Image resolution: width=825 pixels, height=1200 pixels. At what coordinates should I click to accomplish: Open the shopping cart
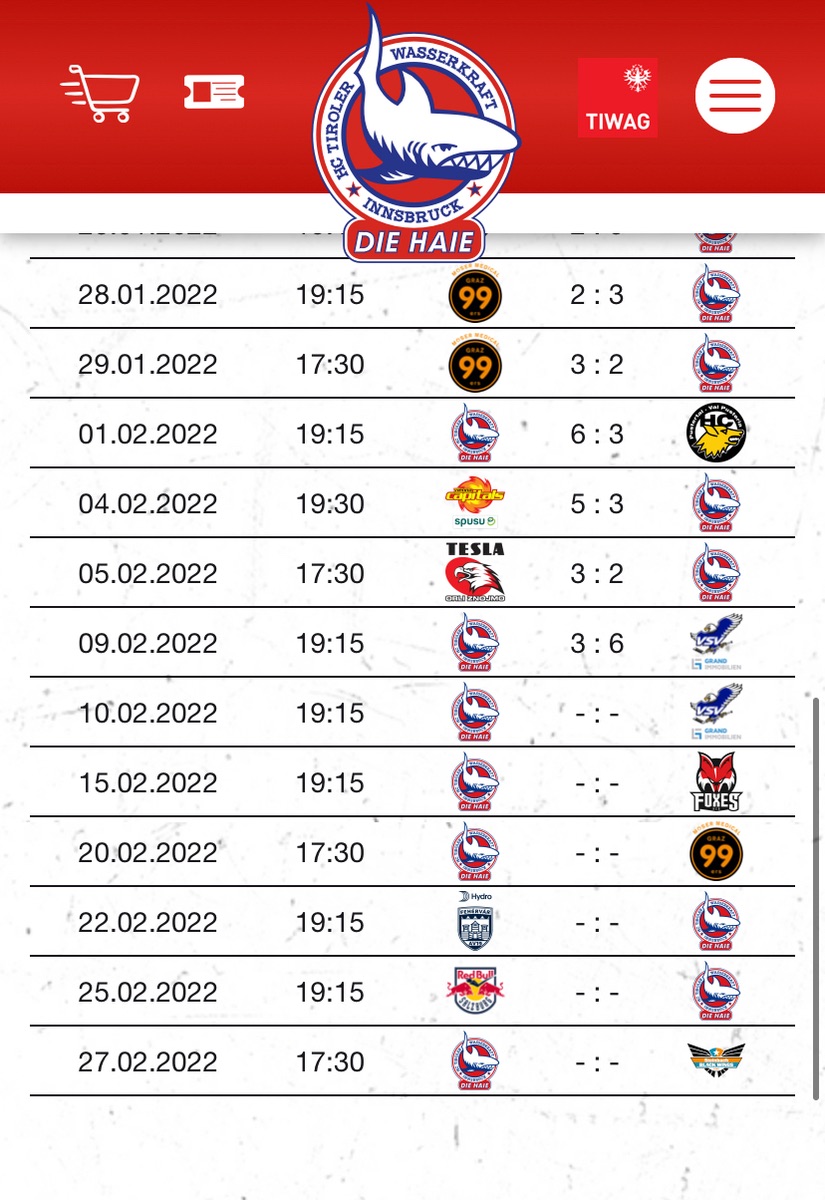coord(102,93)
